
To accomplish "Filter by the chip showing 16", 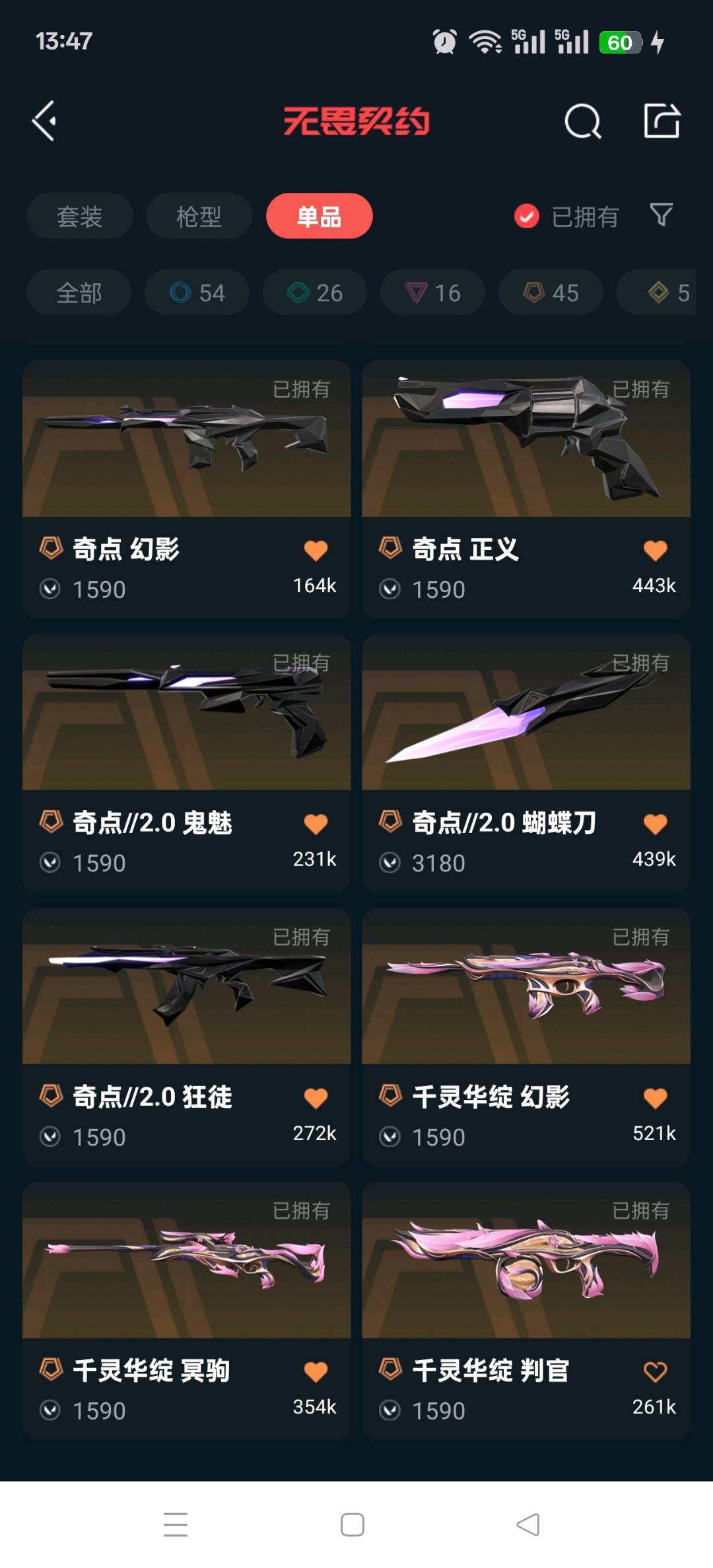I will click(x=432, y=292).
